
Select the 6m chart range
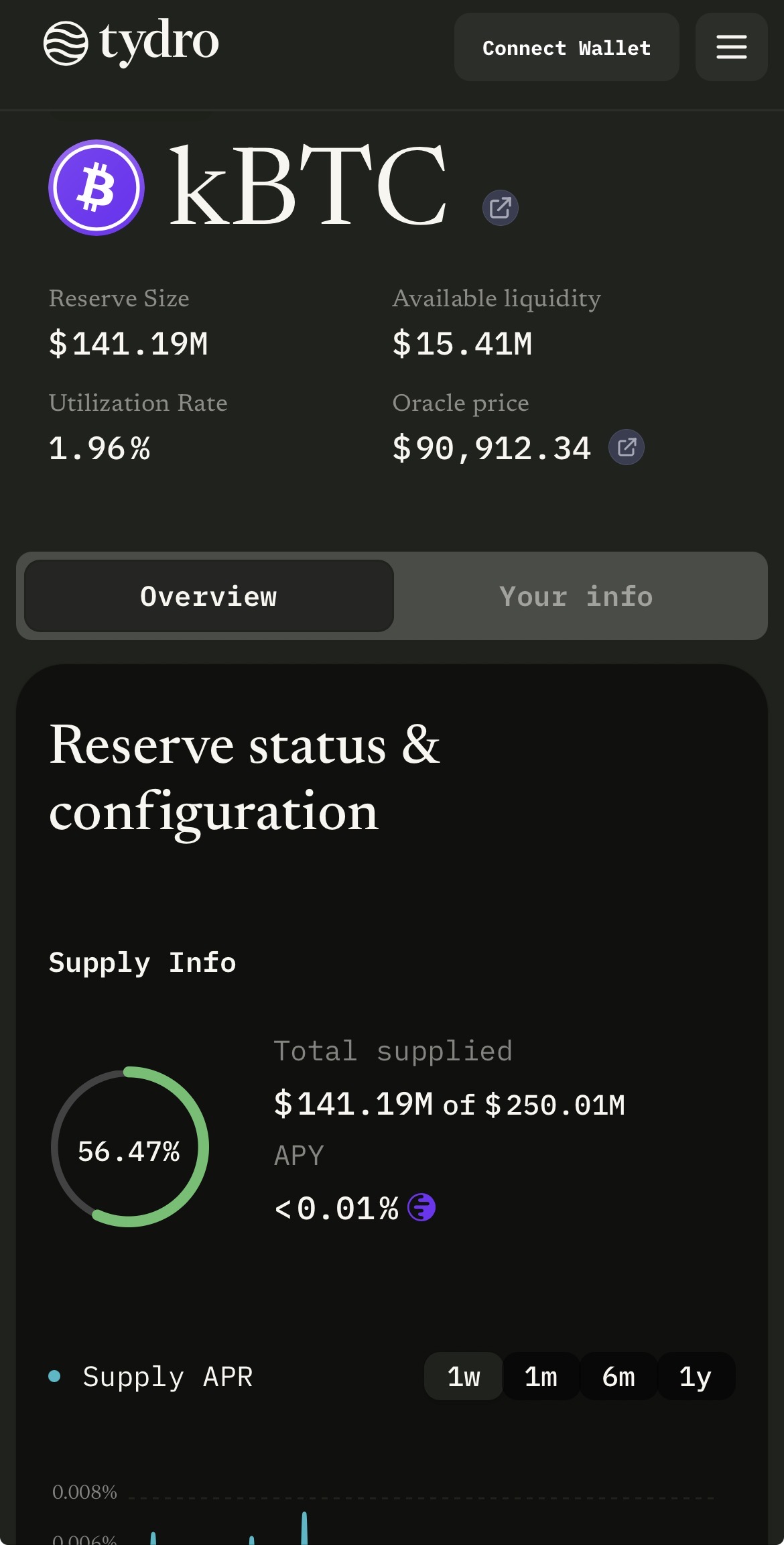pyautogui.click(x=618, y=1377)
